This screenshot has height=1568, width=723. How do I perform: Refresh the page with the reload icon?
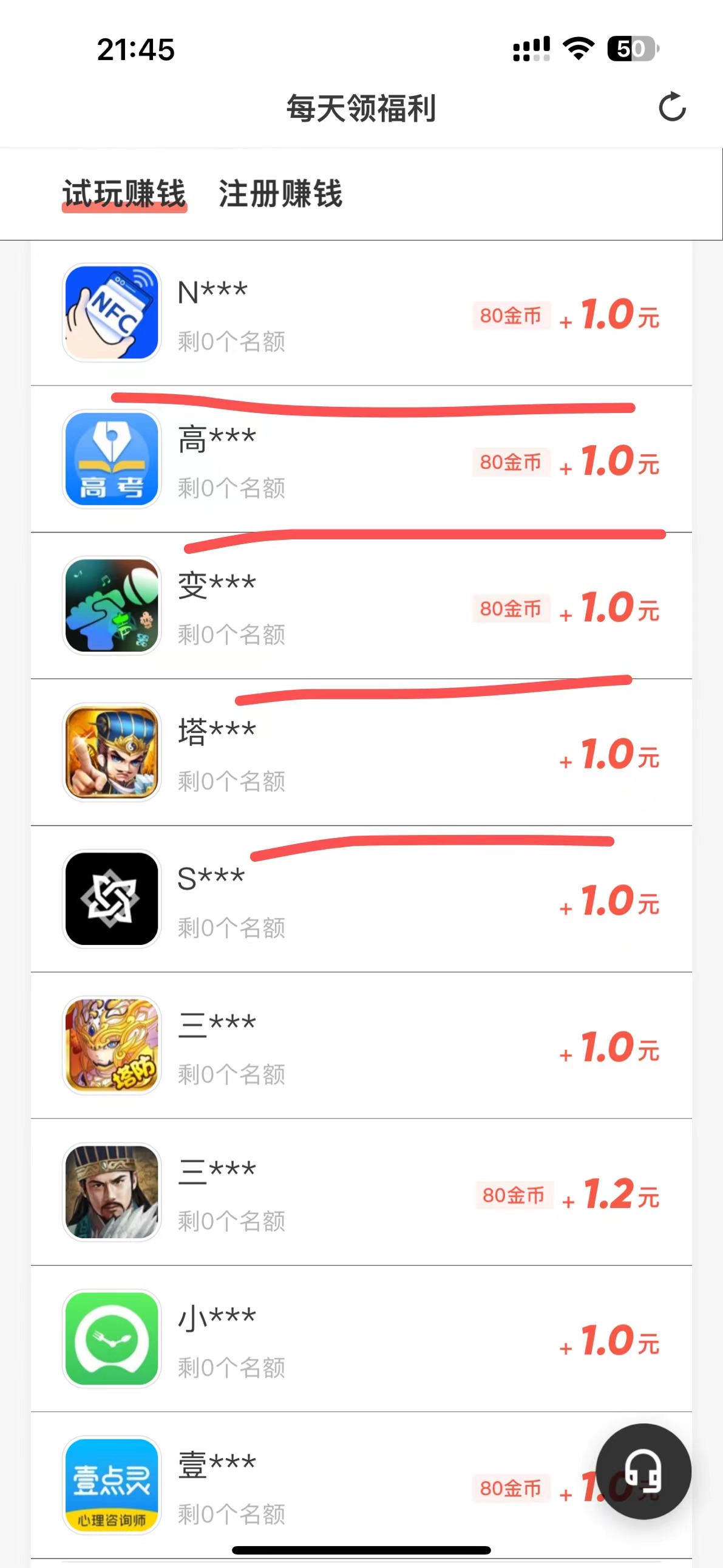[x=672, y=107]
